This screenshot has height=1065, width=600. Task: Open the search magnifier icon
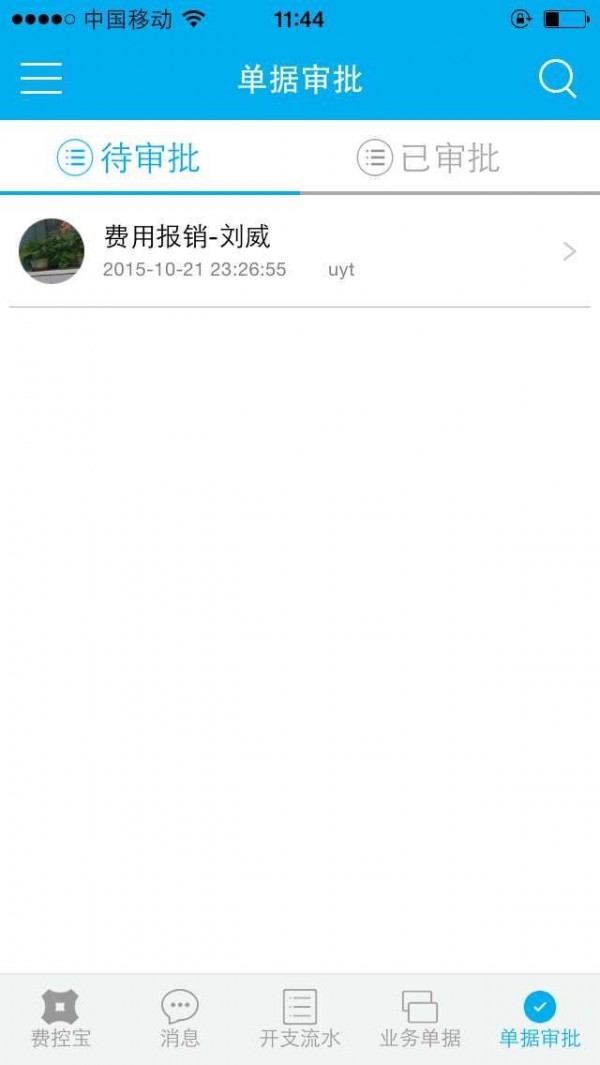tap(557, 79)
